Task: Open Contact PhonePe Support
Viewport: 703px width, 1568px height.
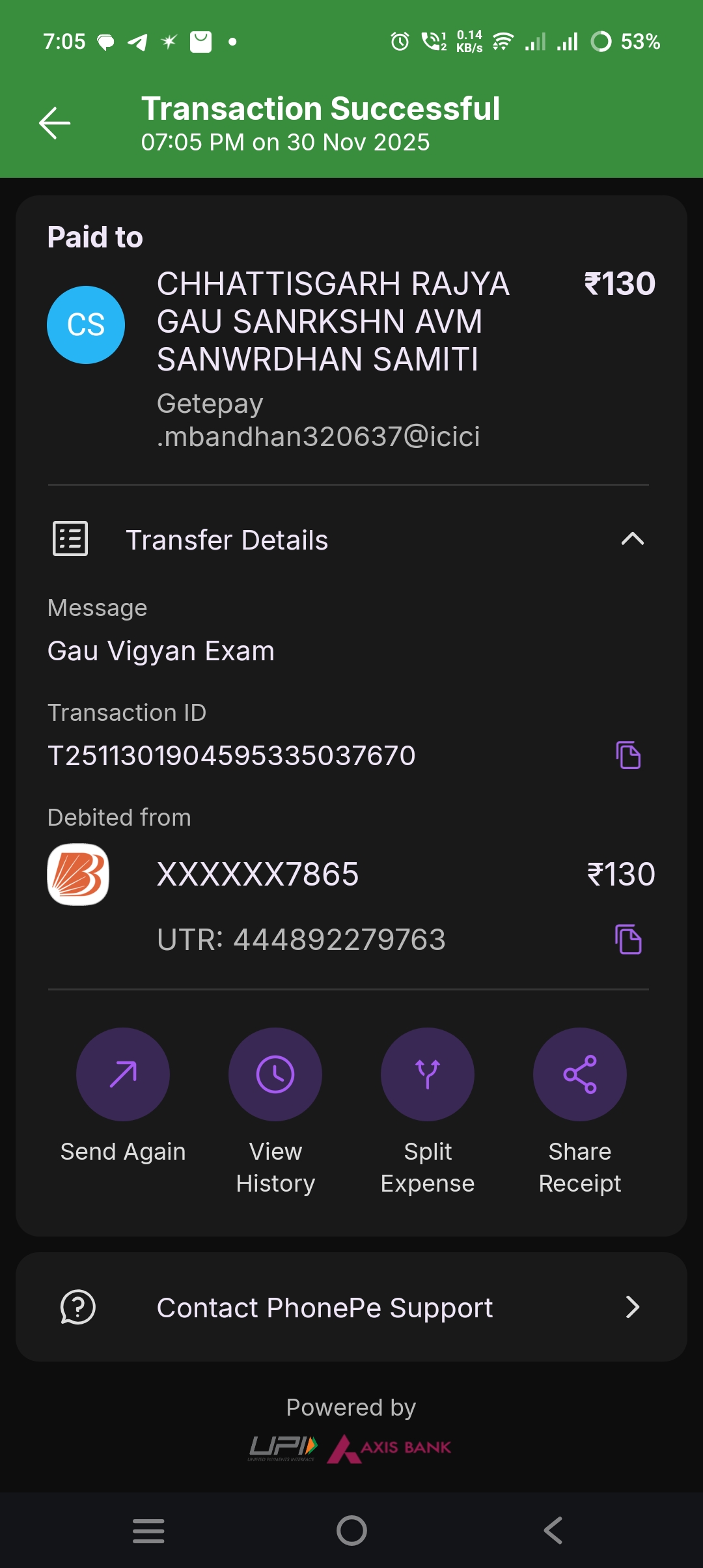Action: (x=351, y=1308)
